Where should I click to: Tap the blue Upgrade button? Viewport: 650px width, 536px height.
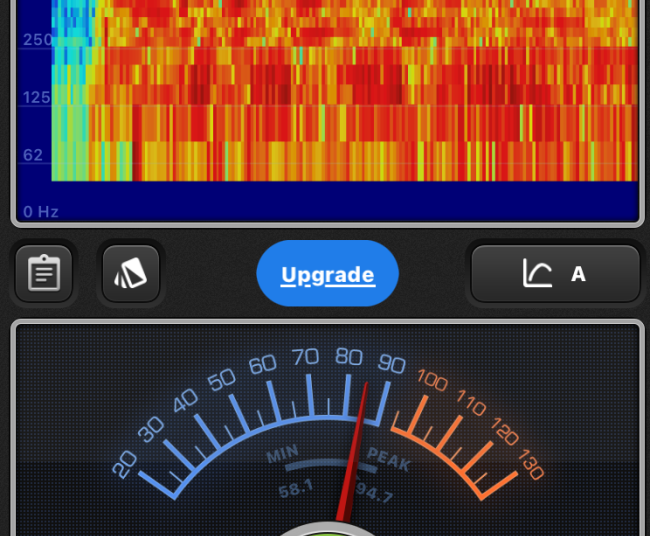(x=328, y=273)
